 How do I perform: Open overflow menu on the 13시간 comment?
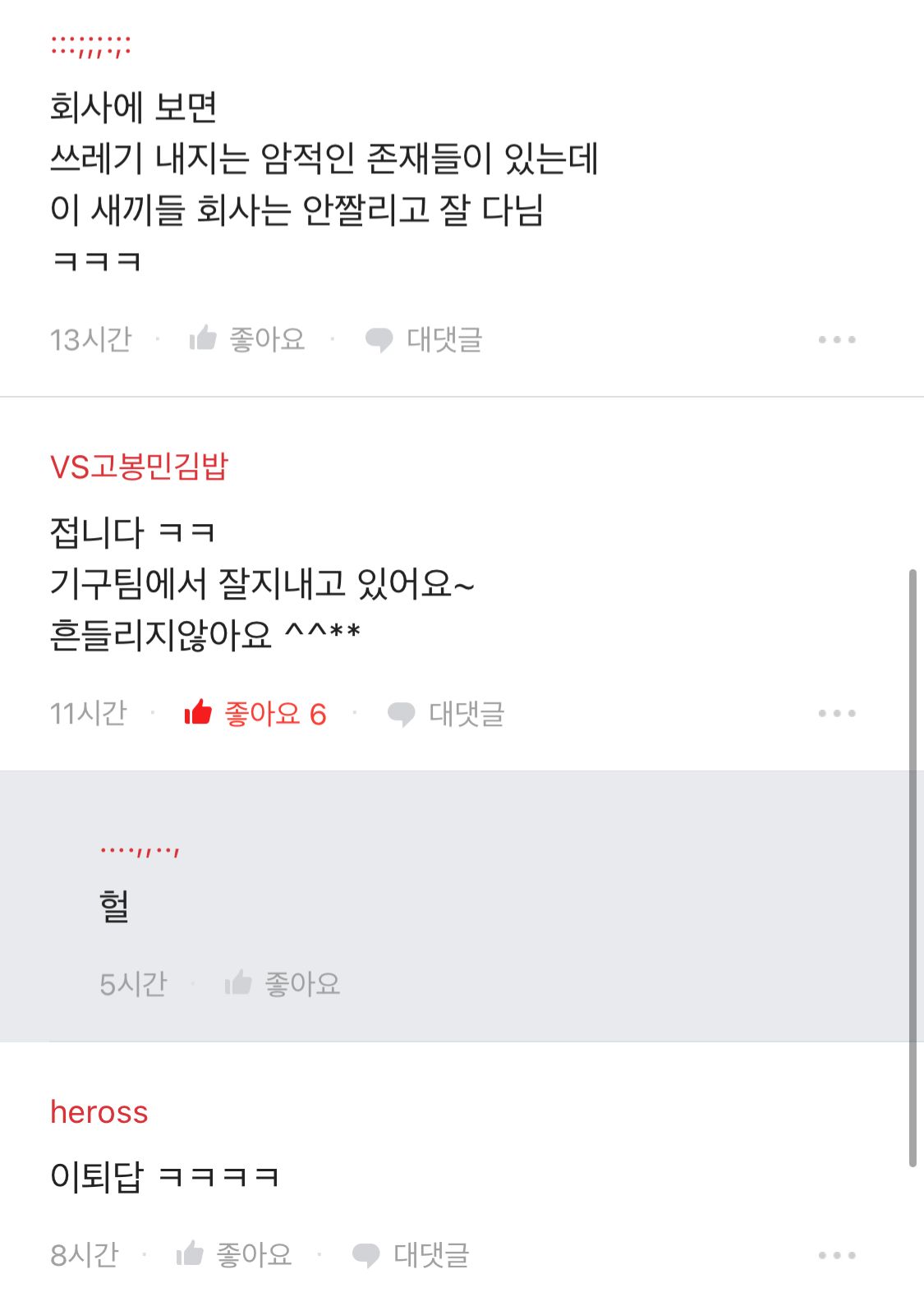pos(836,339)
